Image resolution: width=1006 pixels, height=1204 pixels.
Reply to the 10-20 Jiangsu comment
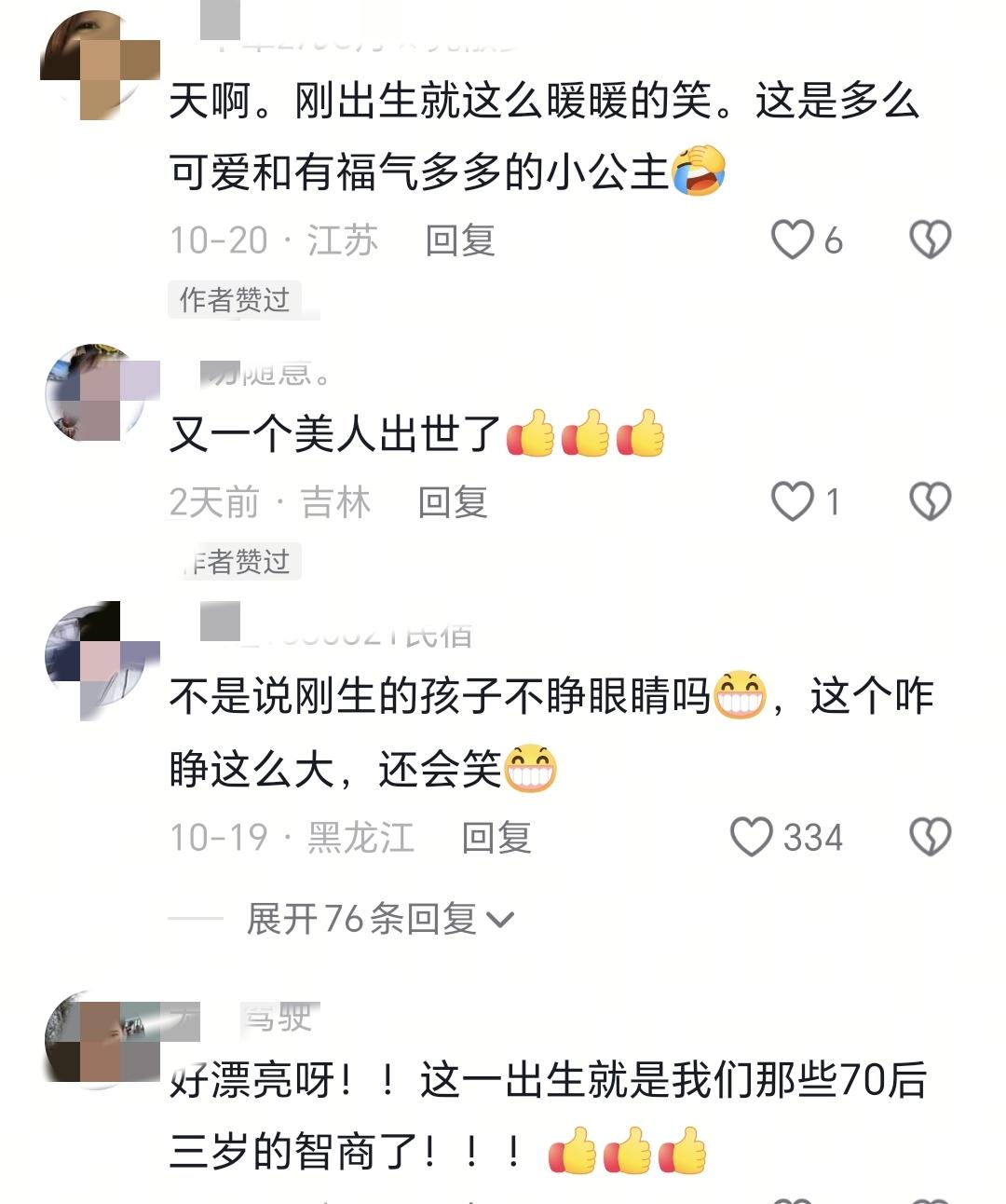[x=460, y=240]
